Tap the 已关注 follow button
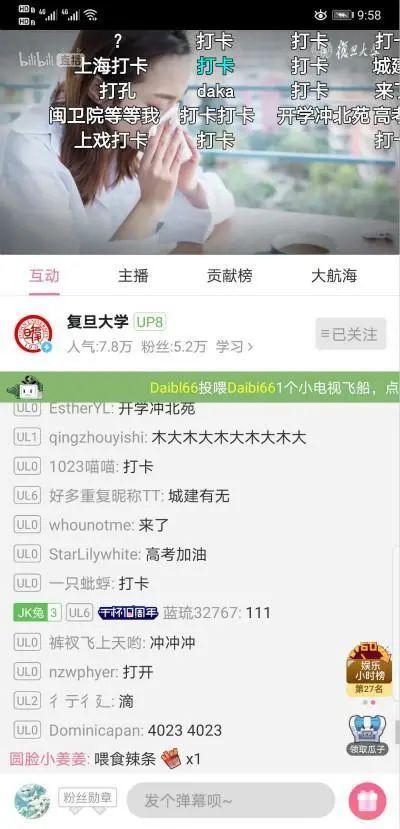The width and height of the screenshot is (400, 829). (x=351, y=334)
